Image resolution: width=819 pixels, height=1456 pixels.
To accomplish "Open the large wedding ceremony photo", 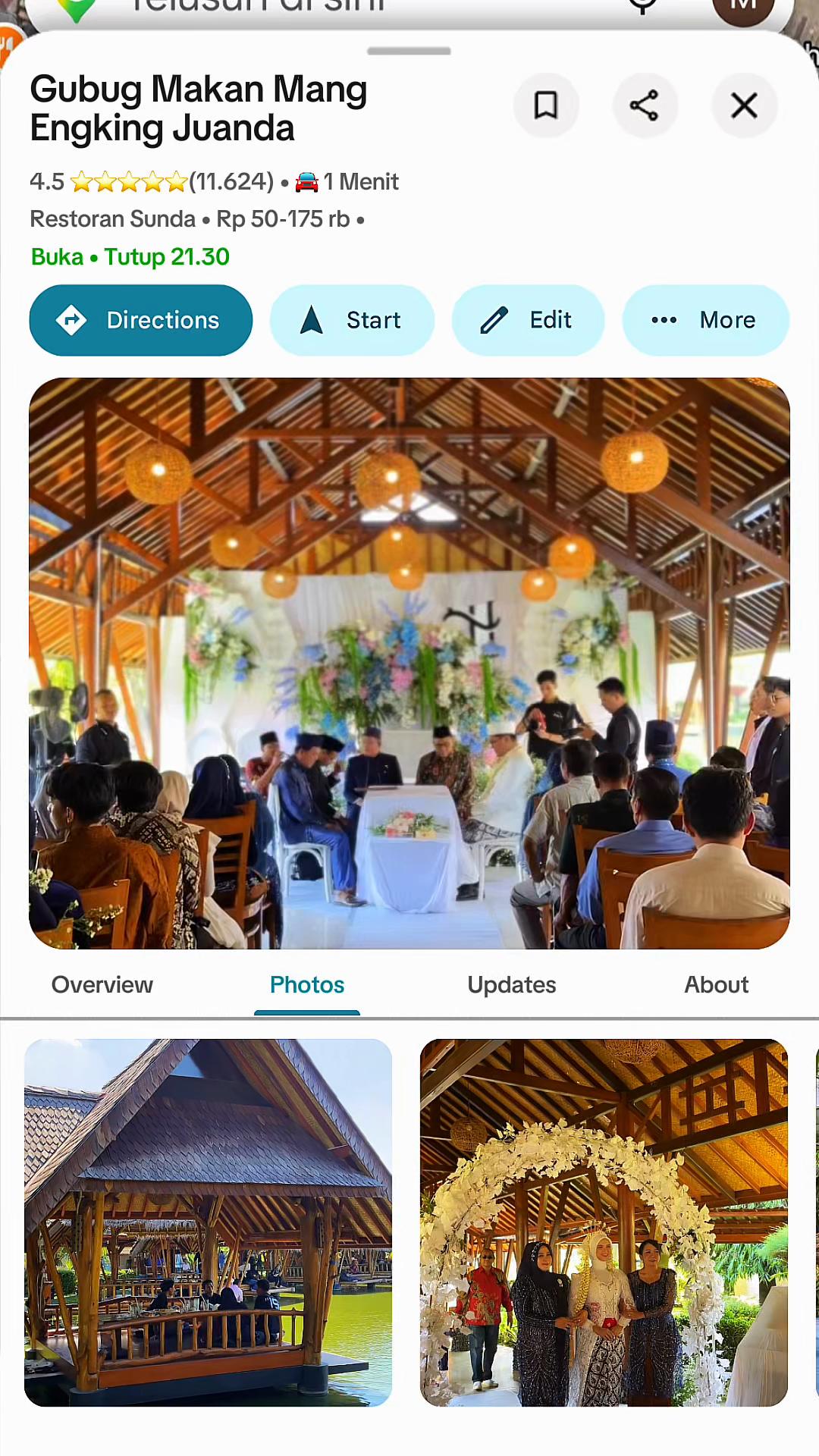I will [409, 664].
